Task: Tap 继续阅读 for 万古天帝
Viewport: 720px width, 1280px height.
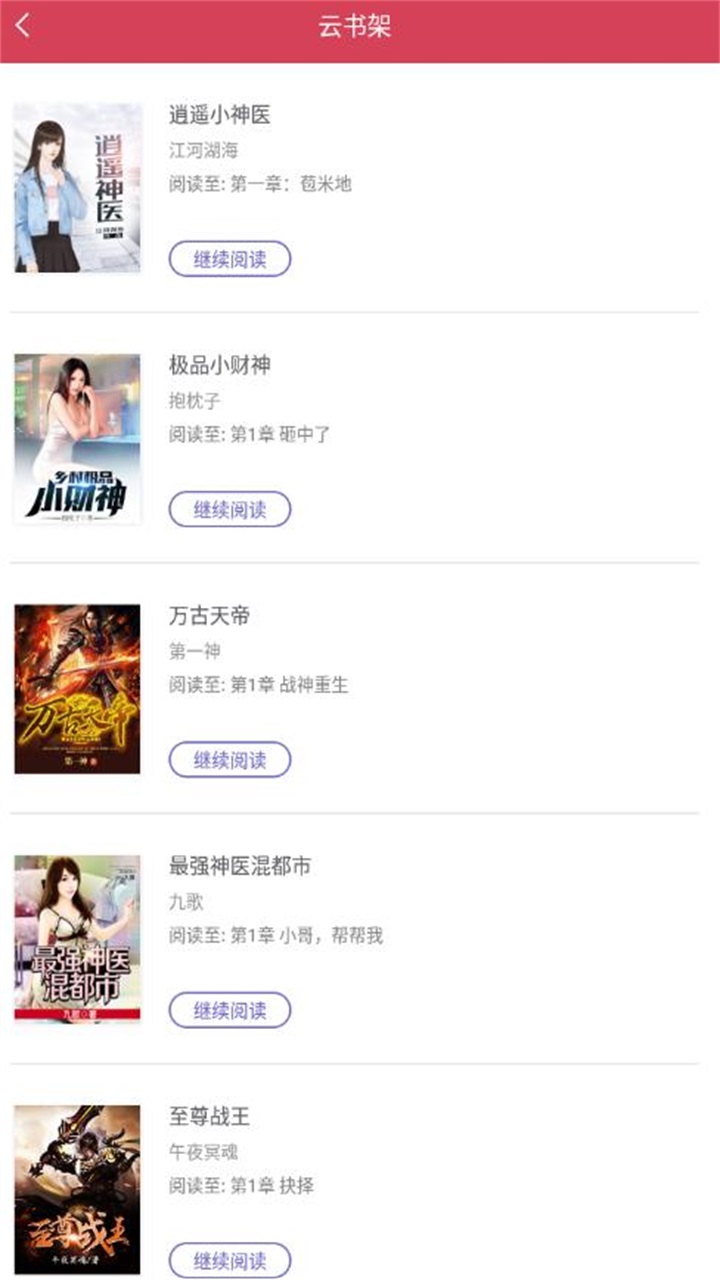Action: pyautogui.click(x=230, y=758)
